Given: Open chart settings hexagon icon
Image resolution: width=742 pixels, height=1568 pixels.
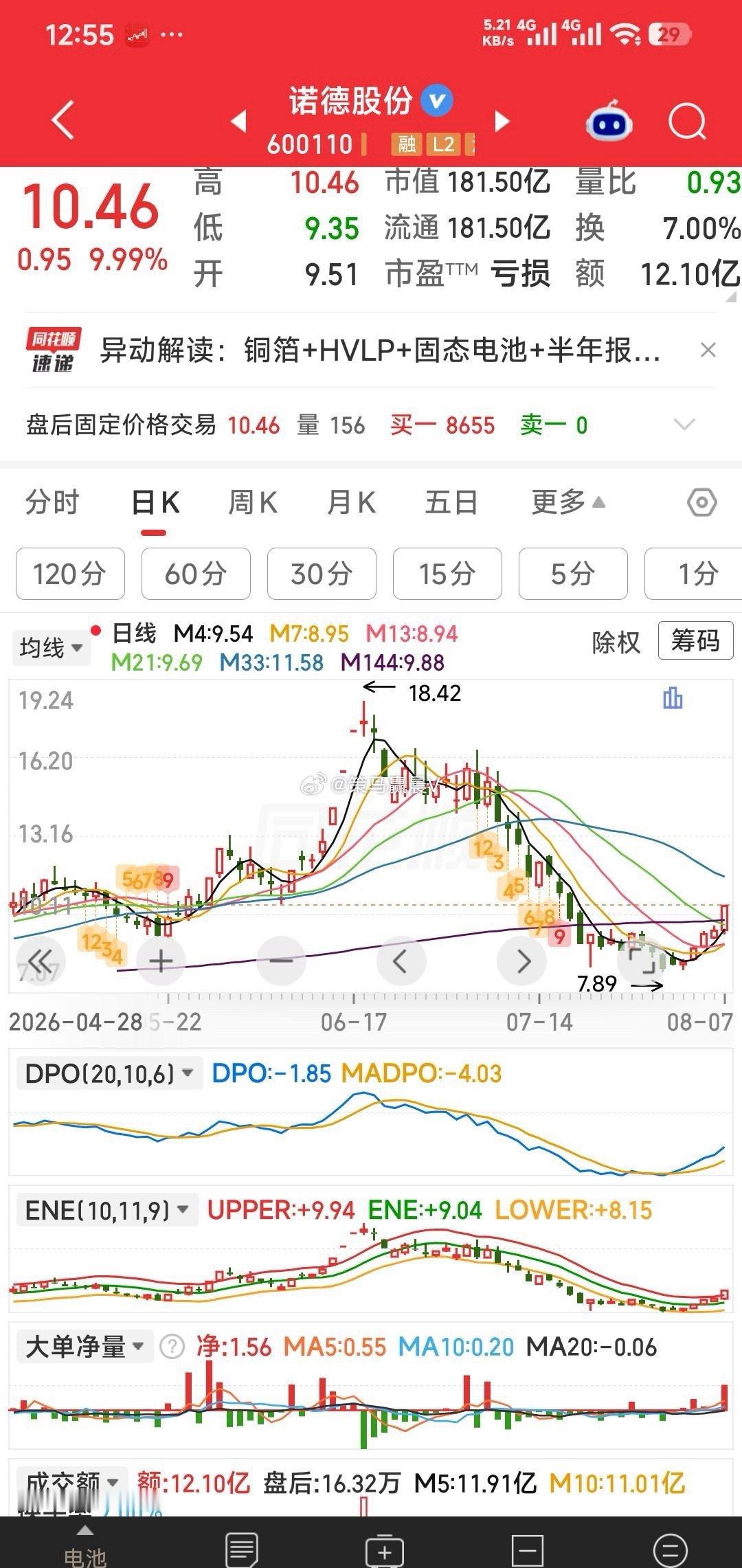Looking at the screenshot, I should tap(702, 503).
